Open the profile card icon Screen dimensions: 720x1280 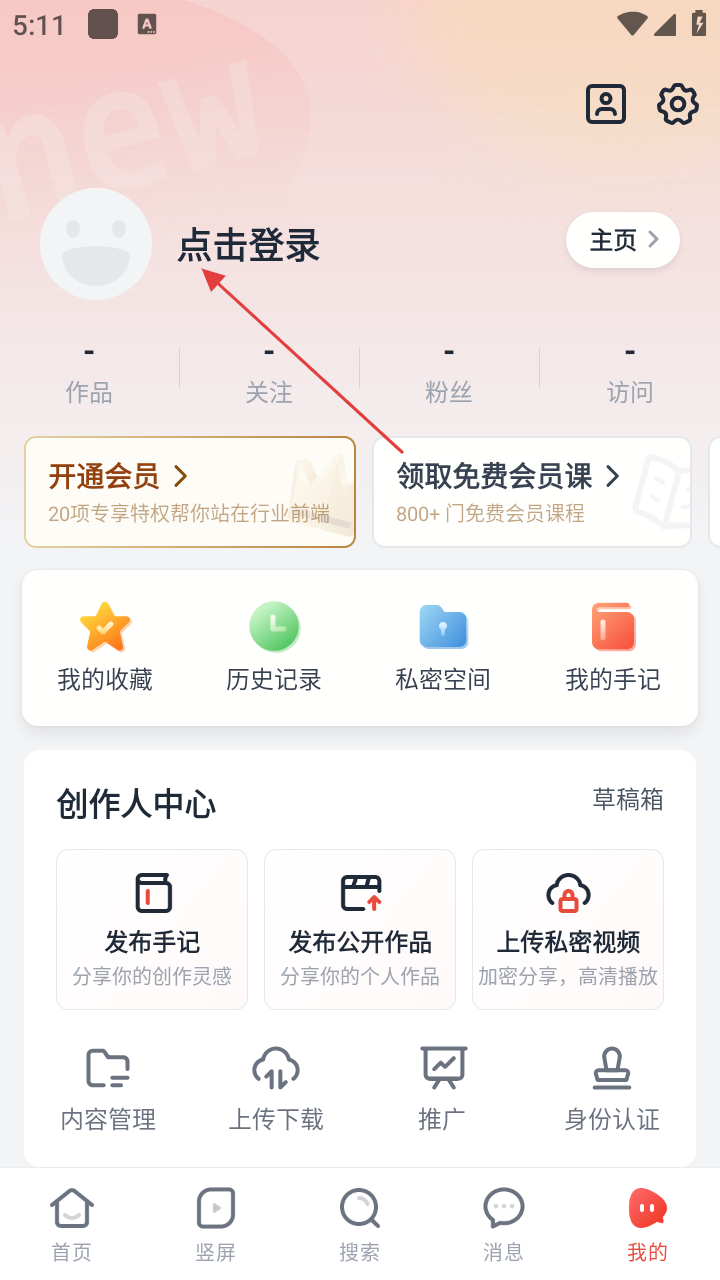coord(606,104)
